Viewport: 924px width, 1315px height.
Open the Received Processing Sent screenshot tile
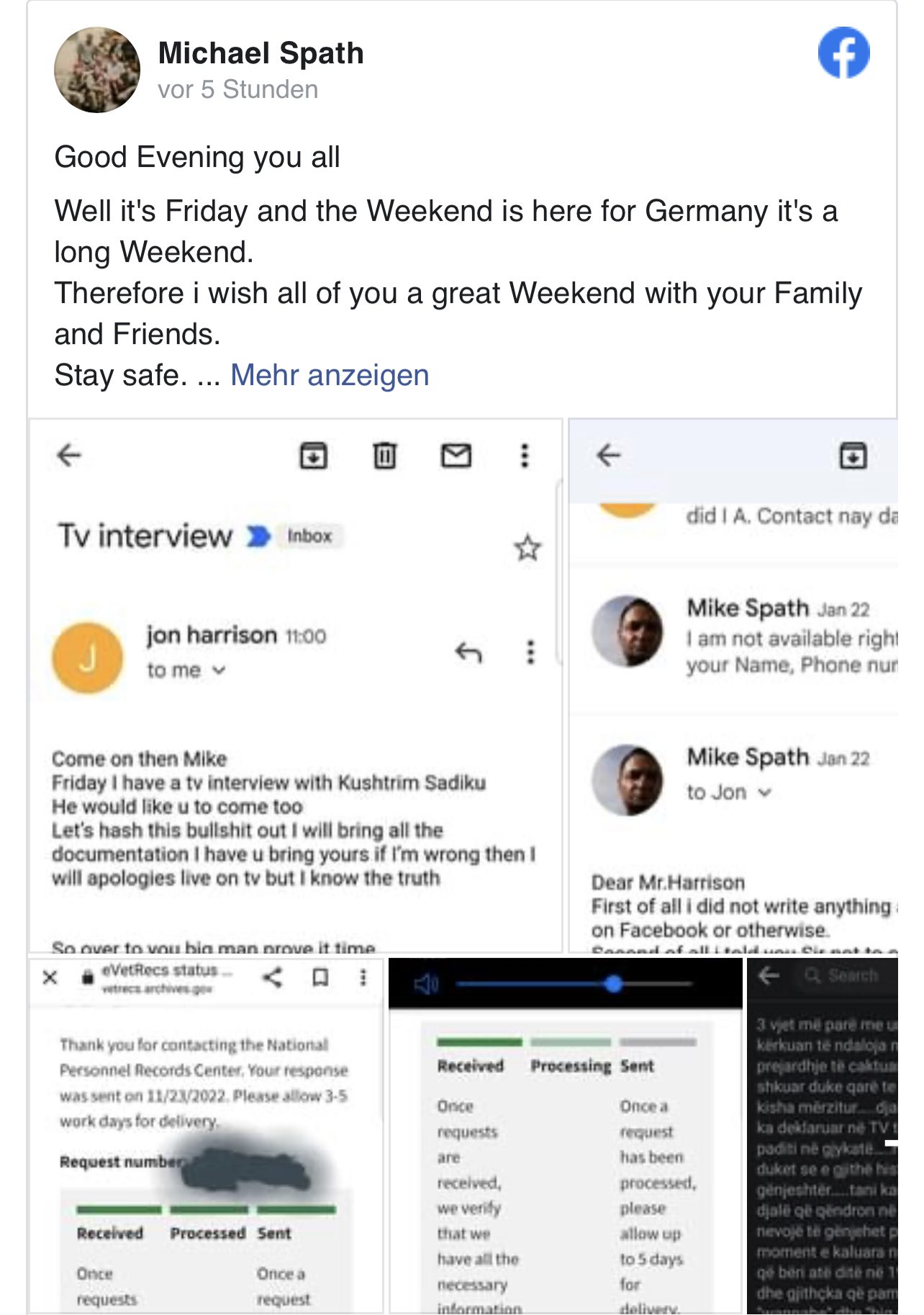pyautogui.click(x=566, y=1136)
